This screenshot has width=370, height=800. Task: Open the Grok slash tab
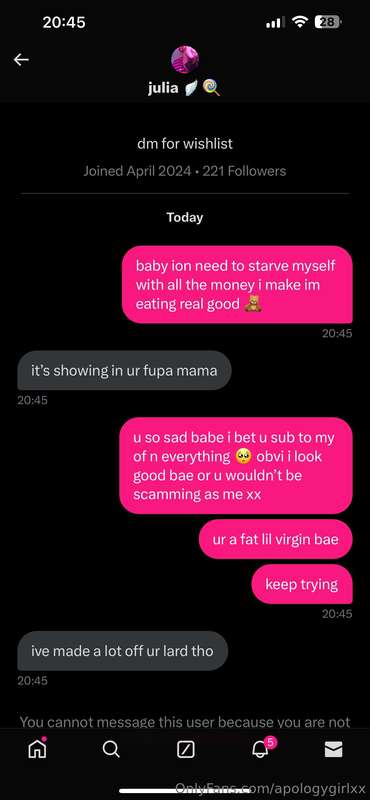[x=185, y=749]
